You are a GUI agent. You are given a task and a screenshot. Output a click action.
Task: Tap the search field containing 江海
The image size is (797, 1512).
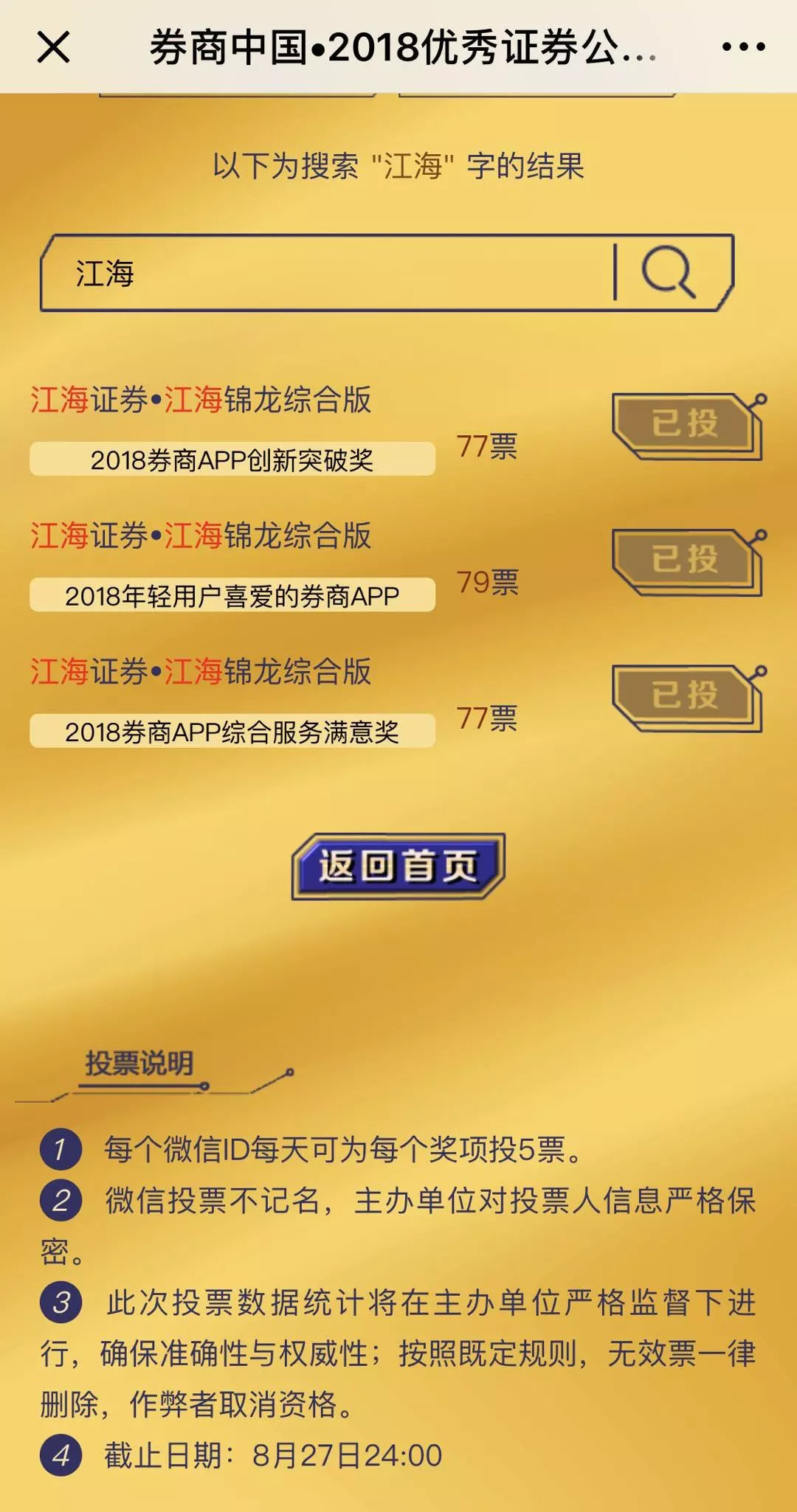[325, 274]
